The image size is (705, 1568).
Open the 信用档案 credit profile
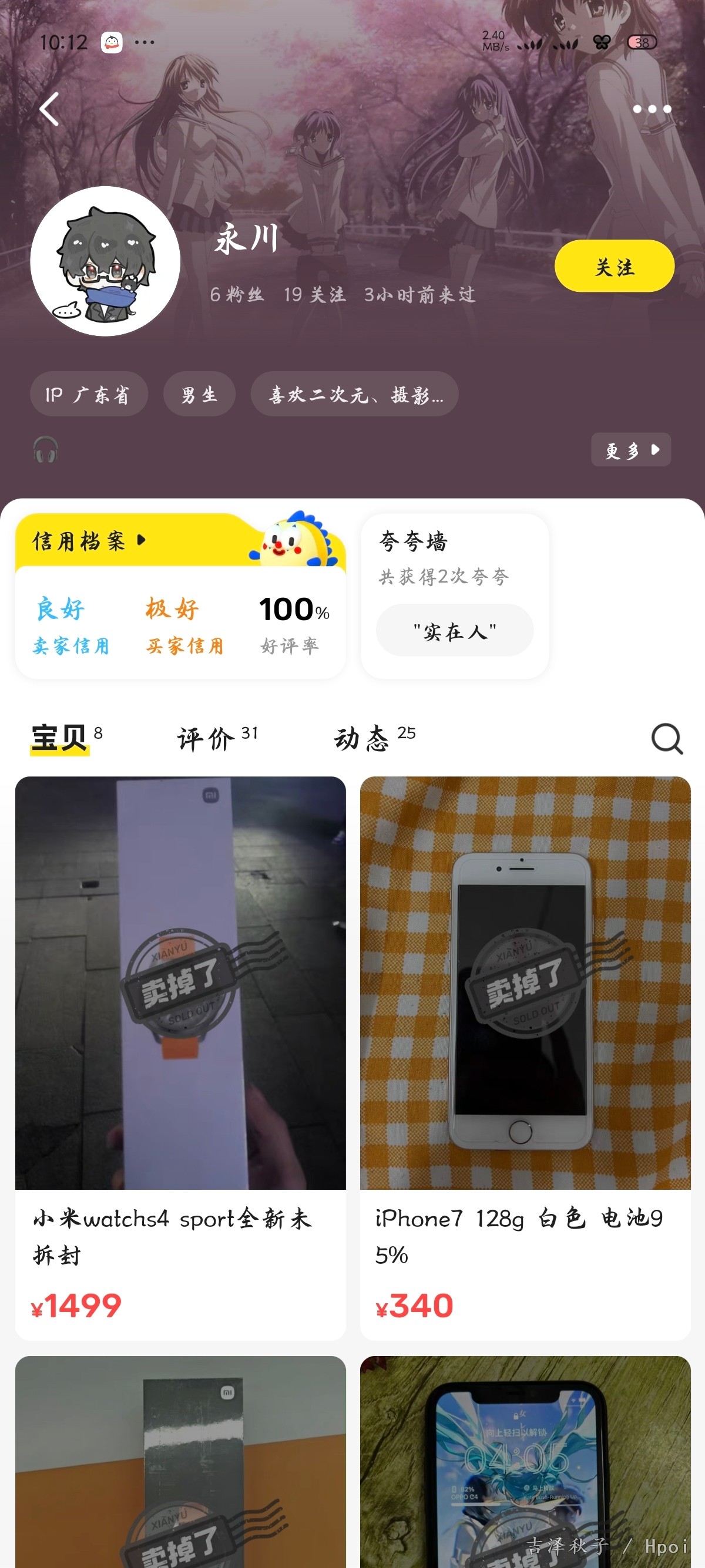point(89,540)
